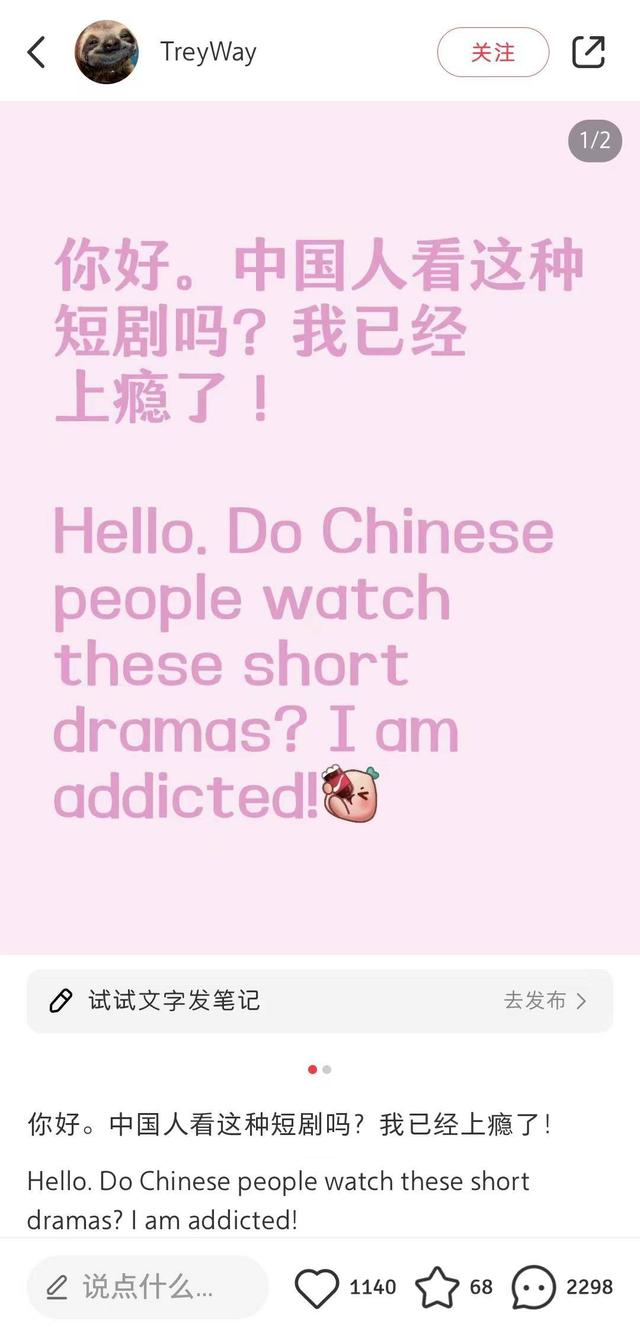Save the post with the star icon
Image resolution: width=640 pixels, height=1337 pixels.
[x=437, y=1287]
